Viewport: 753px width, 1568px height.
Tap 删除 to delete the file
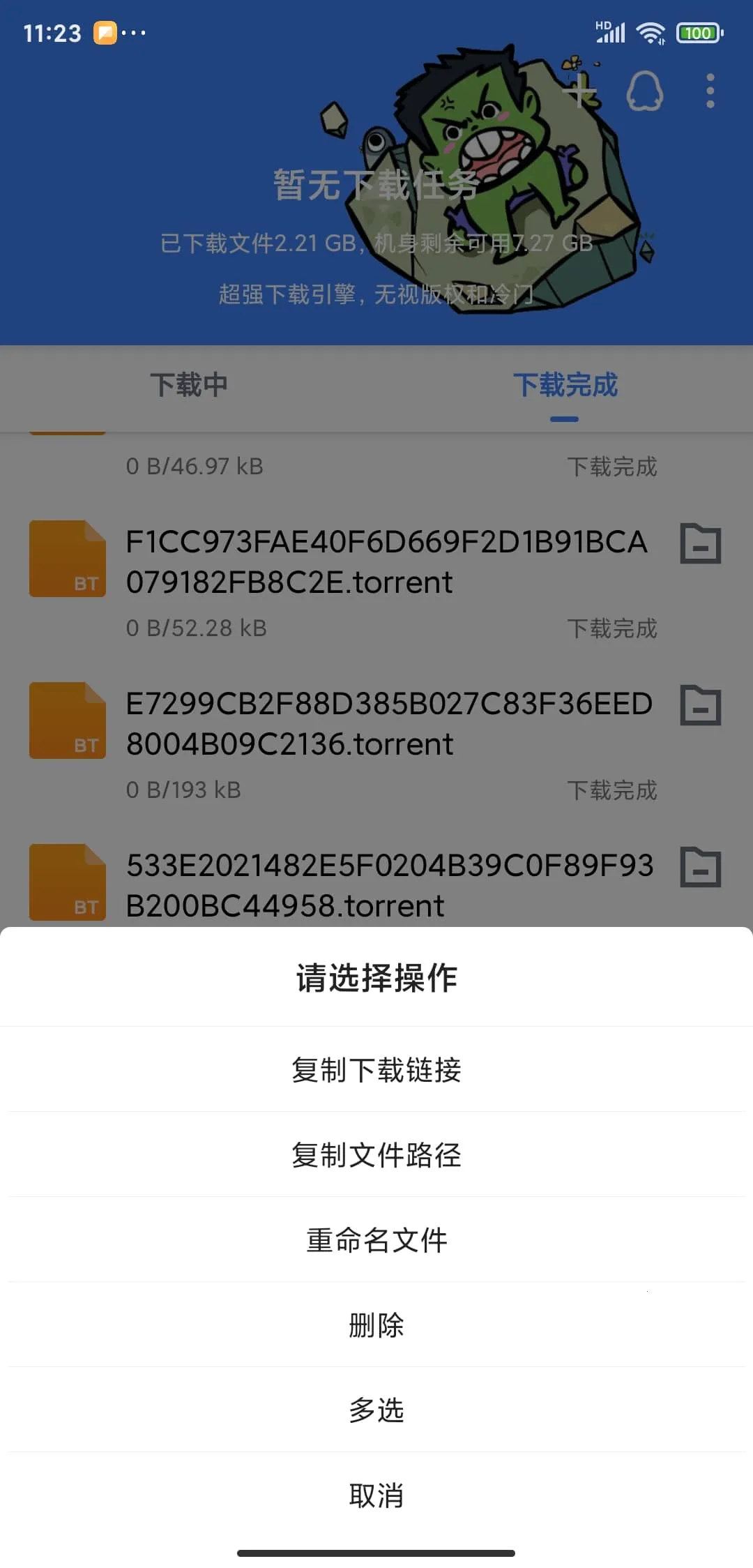(376, 1325)
